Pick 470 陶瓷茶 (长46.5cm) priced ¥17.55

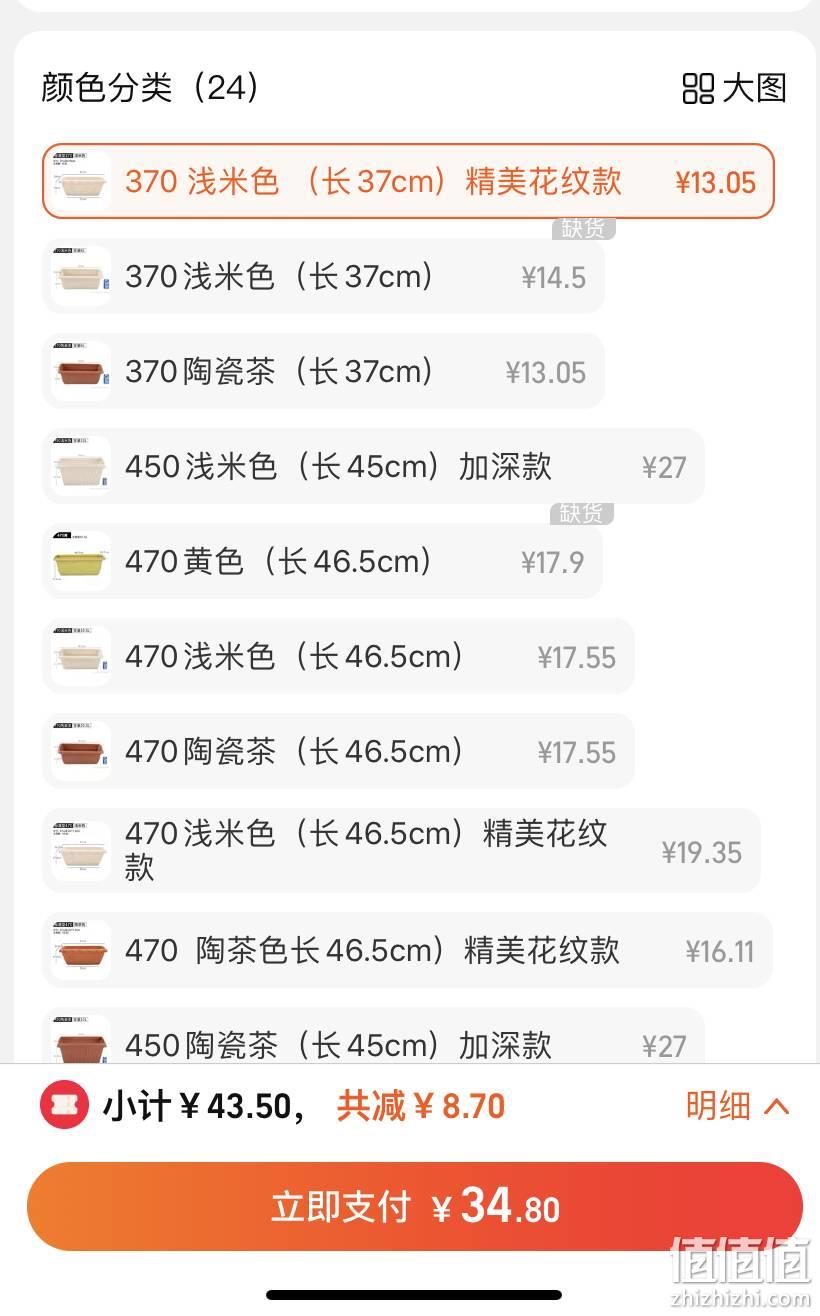pos(338,751)
